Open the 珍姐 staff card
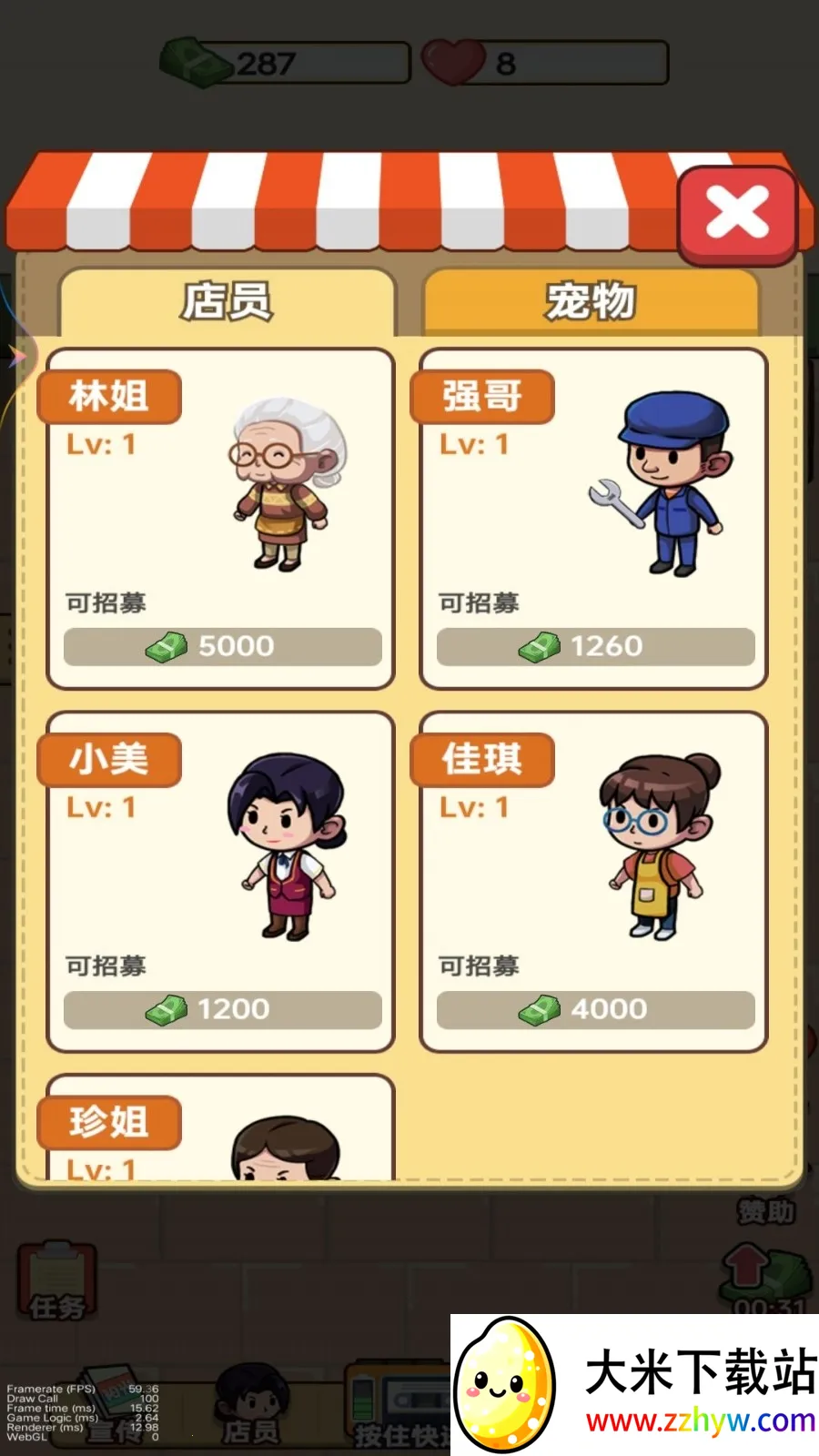The width and height of the screenshot is (819, 1456). click(x=220, y=1133)
